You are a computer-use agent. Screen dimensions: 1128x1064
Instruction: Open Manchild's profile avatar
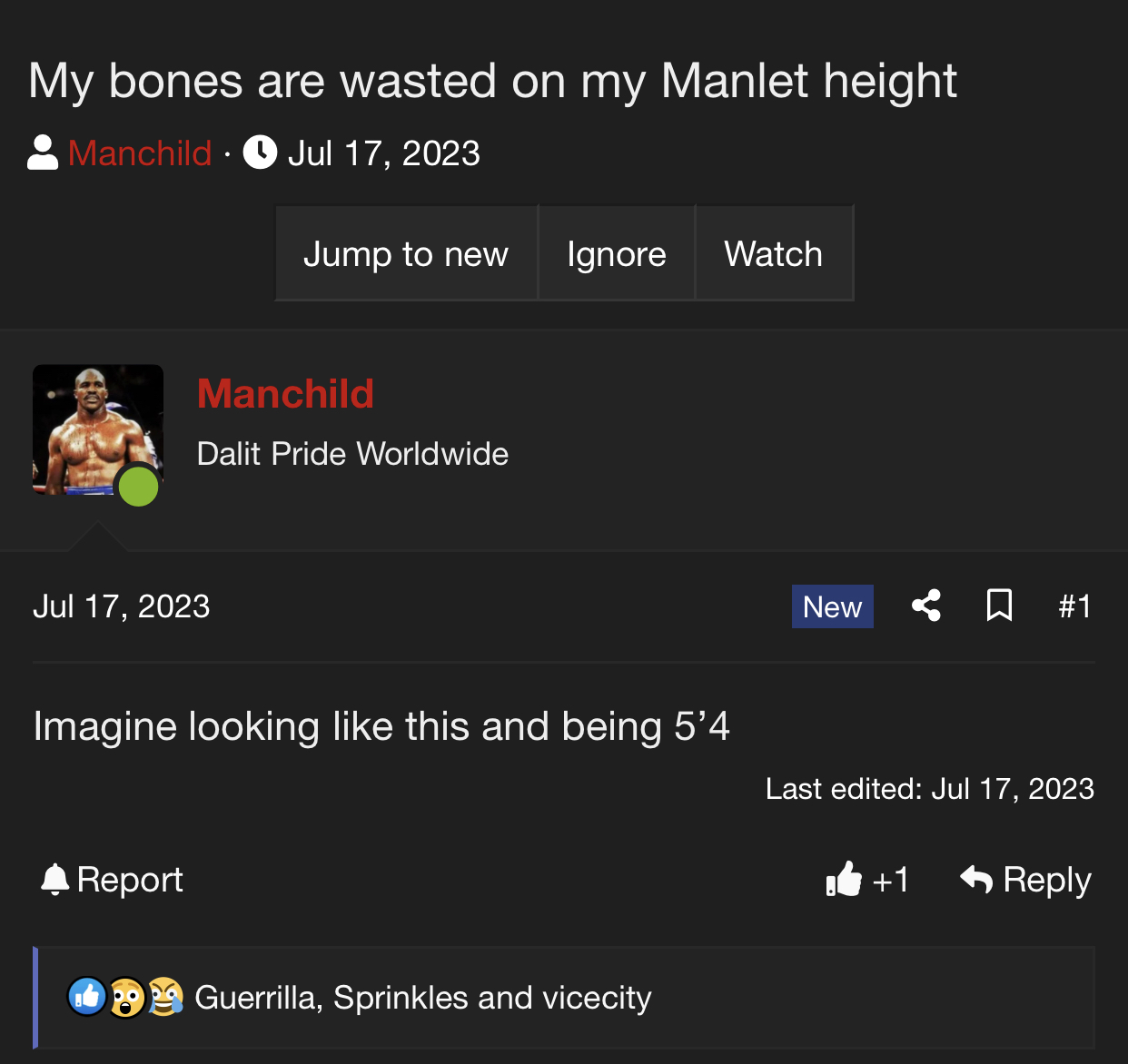pyautogui.click(x=98, y=430)
